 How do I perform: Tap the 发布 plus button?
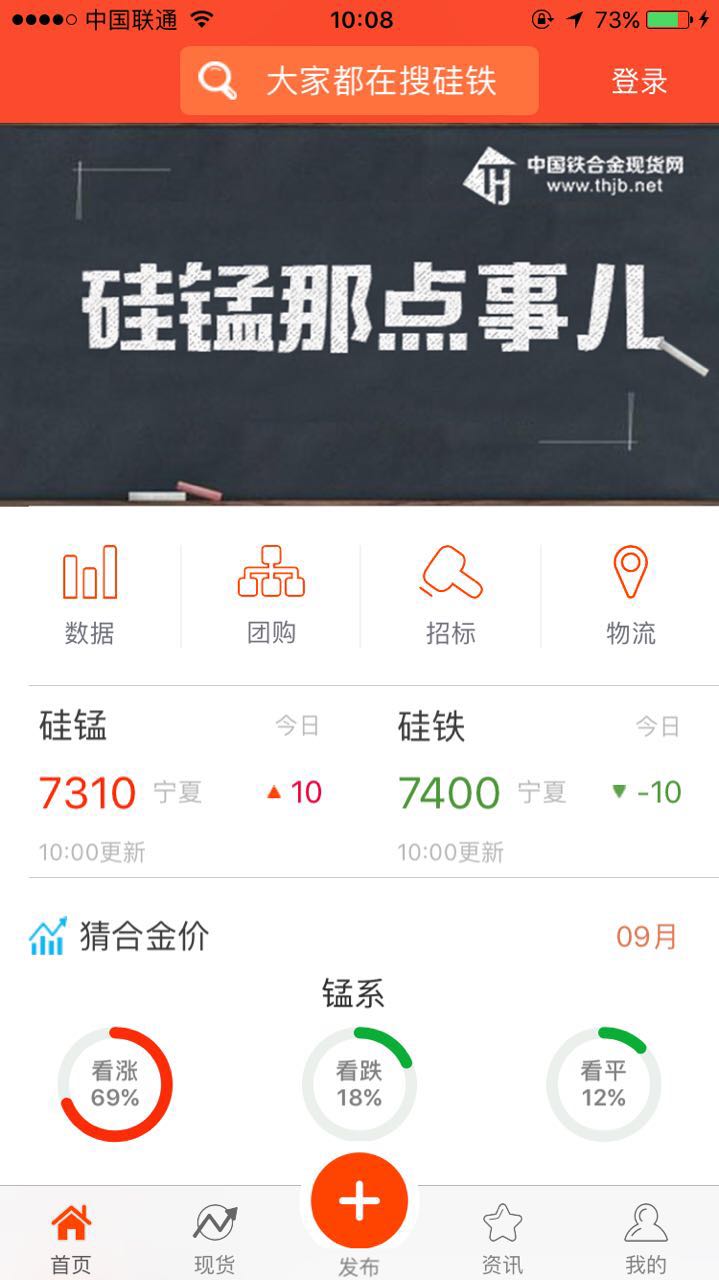pyautogui.click(x=359, y=1203)
